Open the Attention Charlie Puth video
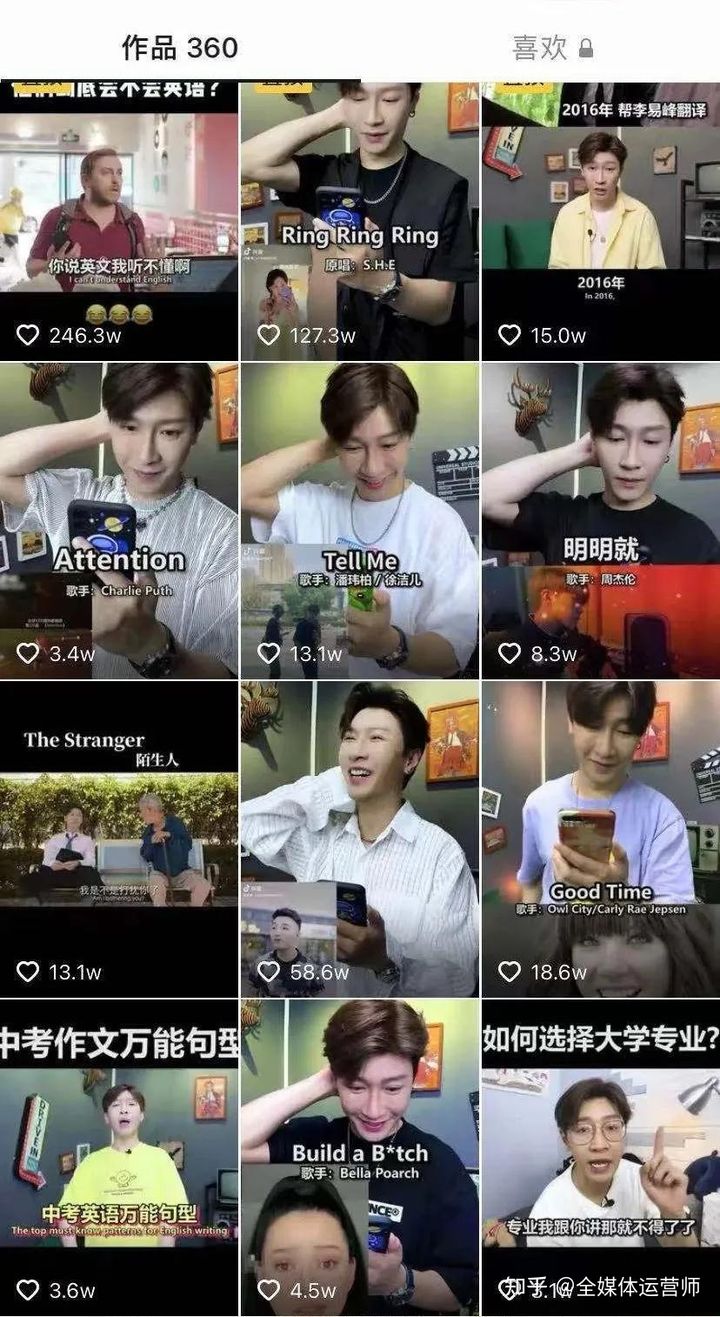This screenshot has width=720, height=1317. point(119,520)
